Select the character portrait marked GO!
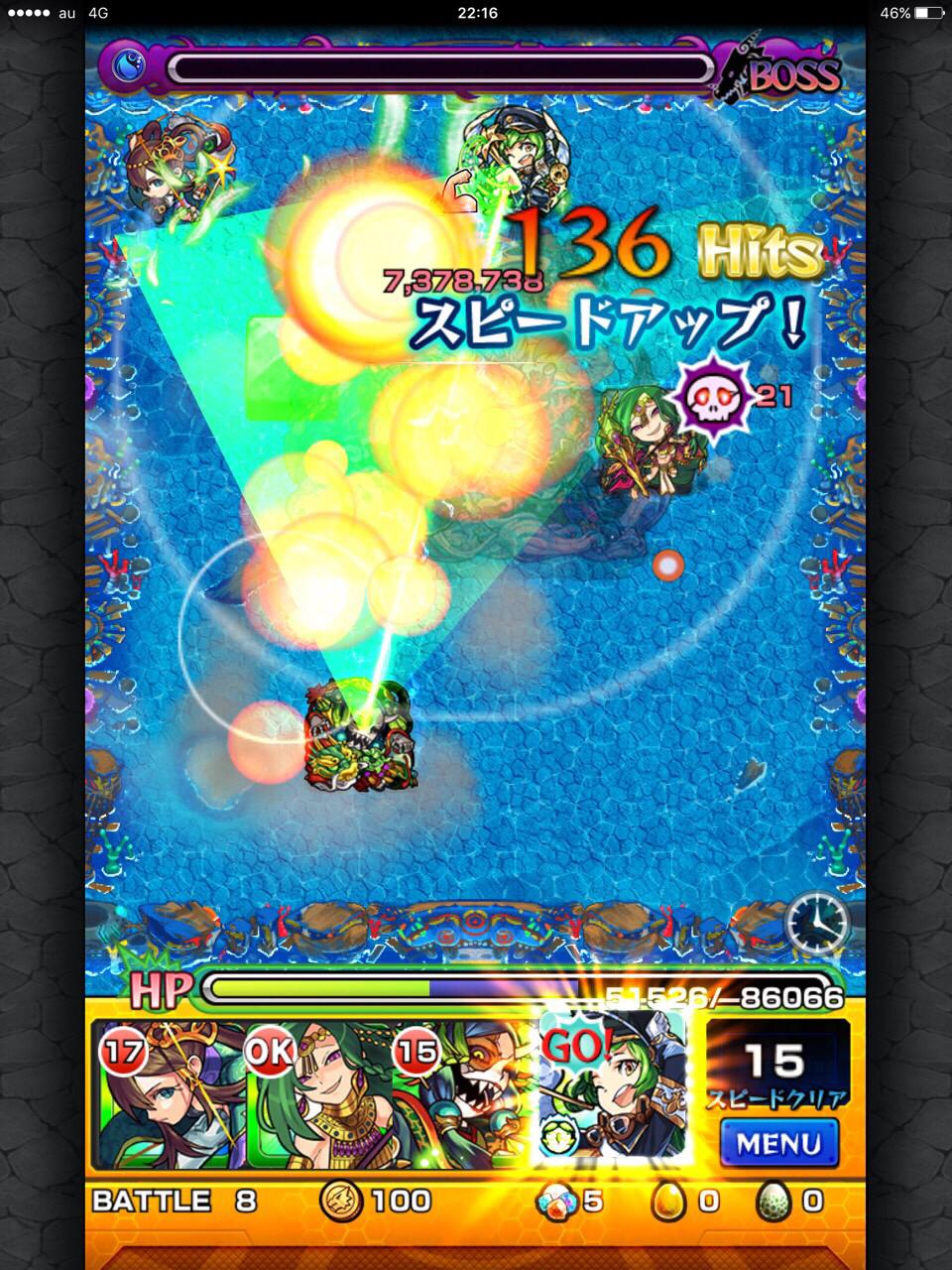Screen dimensions: 952x1270 [x=612, y=1089]
